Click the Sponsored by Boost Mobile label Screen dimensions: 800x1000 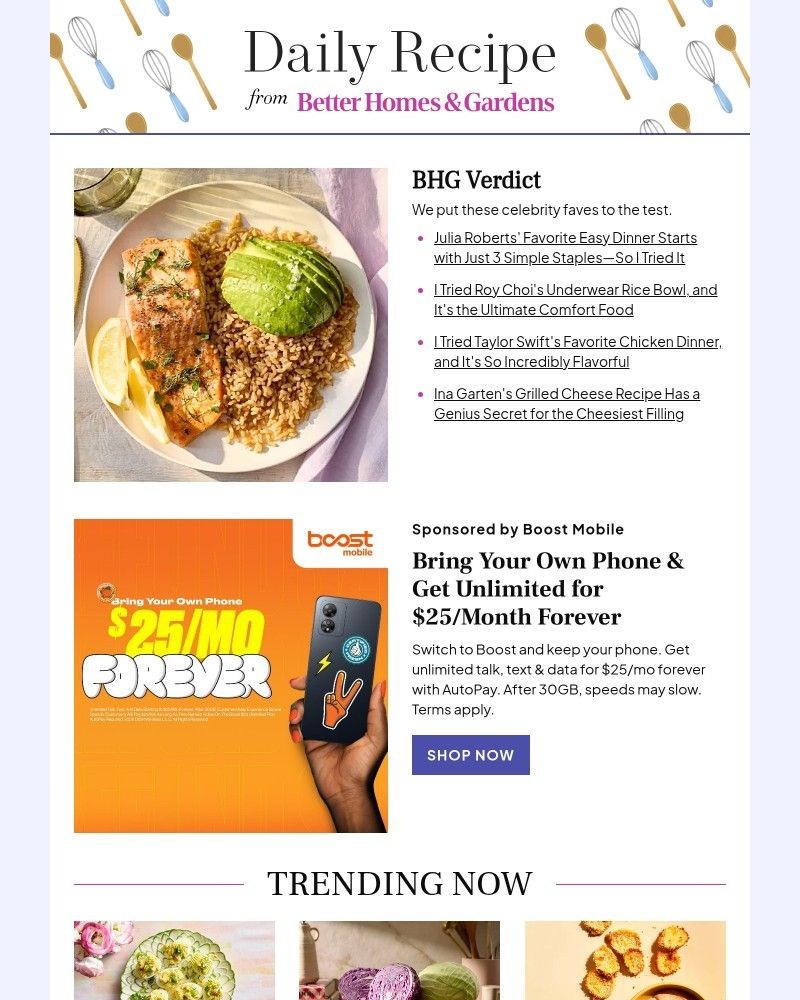pyautogui.click(x=517, y=529)
